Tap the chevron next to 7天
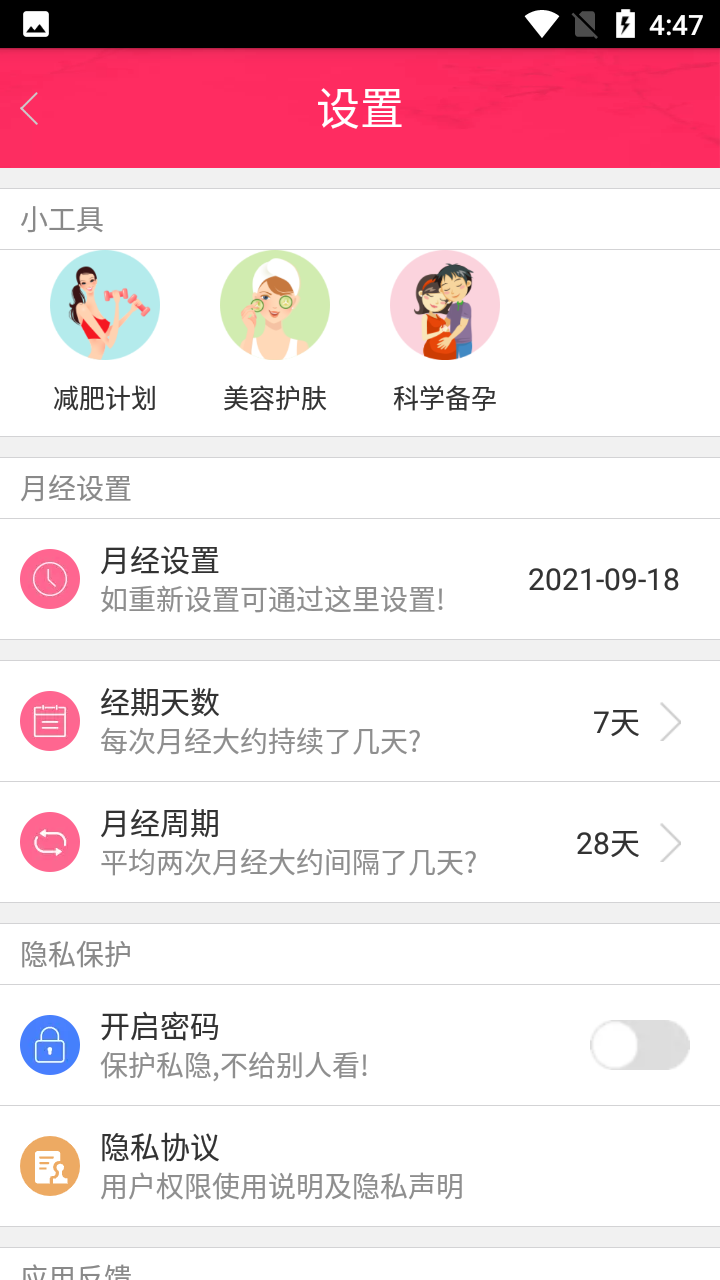 click(671, 720)
